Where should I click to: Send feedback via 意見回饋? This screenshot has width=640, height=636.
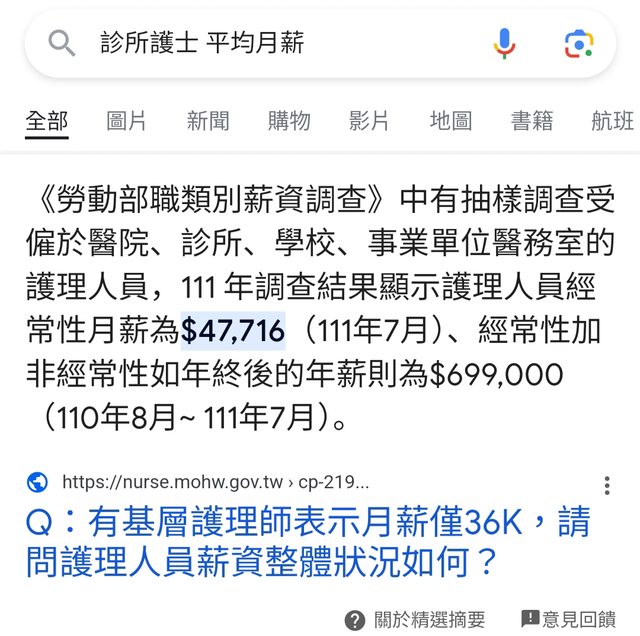[x=569, y=620]
